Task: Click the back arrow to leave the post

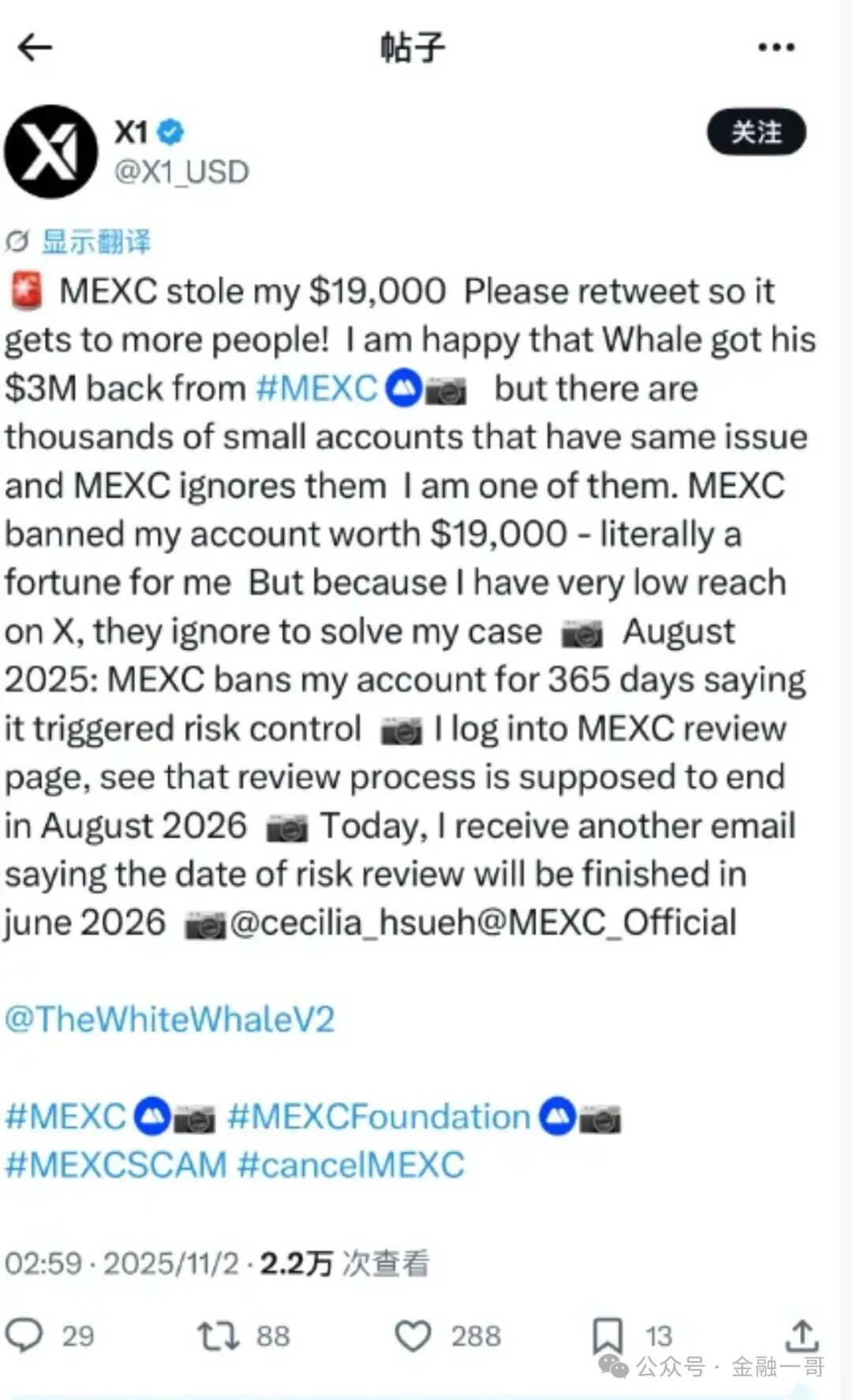Action: [35, 47]
